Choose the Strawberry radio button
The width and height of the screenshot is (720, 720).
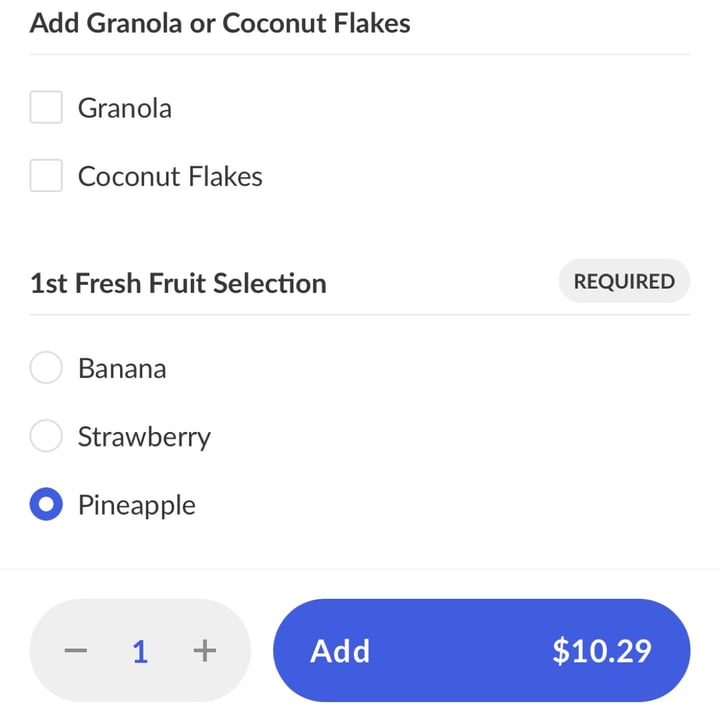(46, 436)
